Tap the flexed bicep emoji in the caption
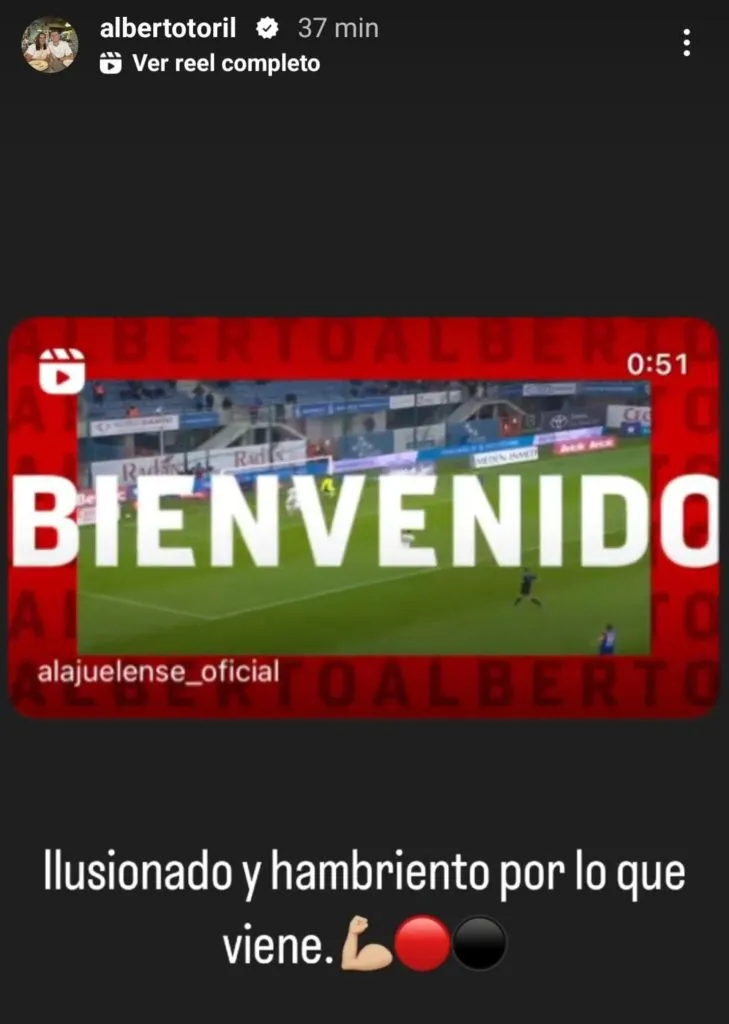729x1024 pixels. (366, 943)
